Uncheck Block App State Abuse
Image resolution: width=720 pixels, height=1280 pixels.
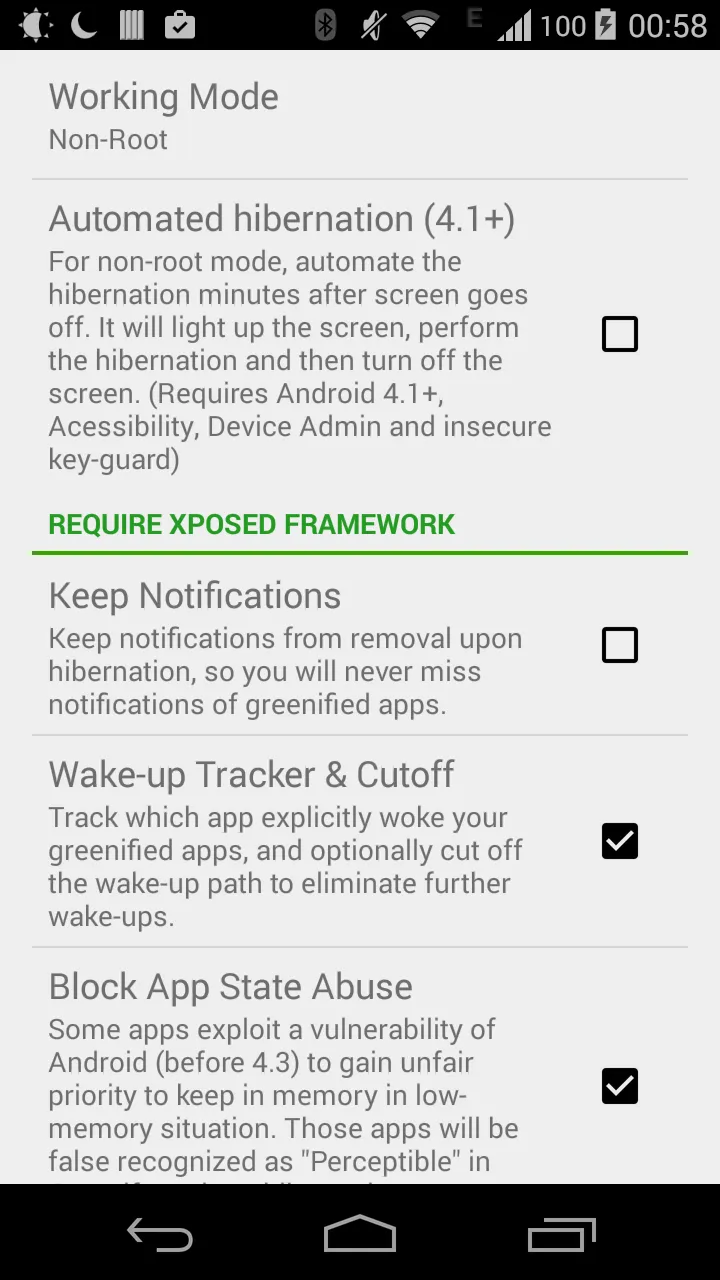[x=619, y=1086]
